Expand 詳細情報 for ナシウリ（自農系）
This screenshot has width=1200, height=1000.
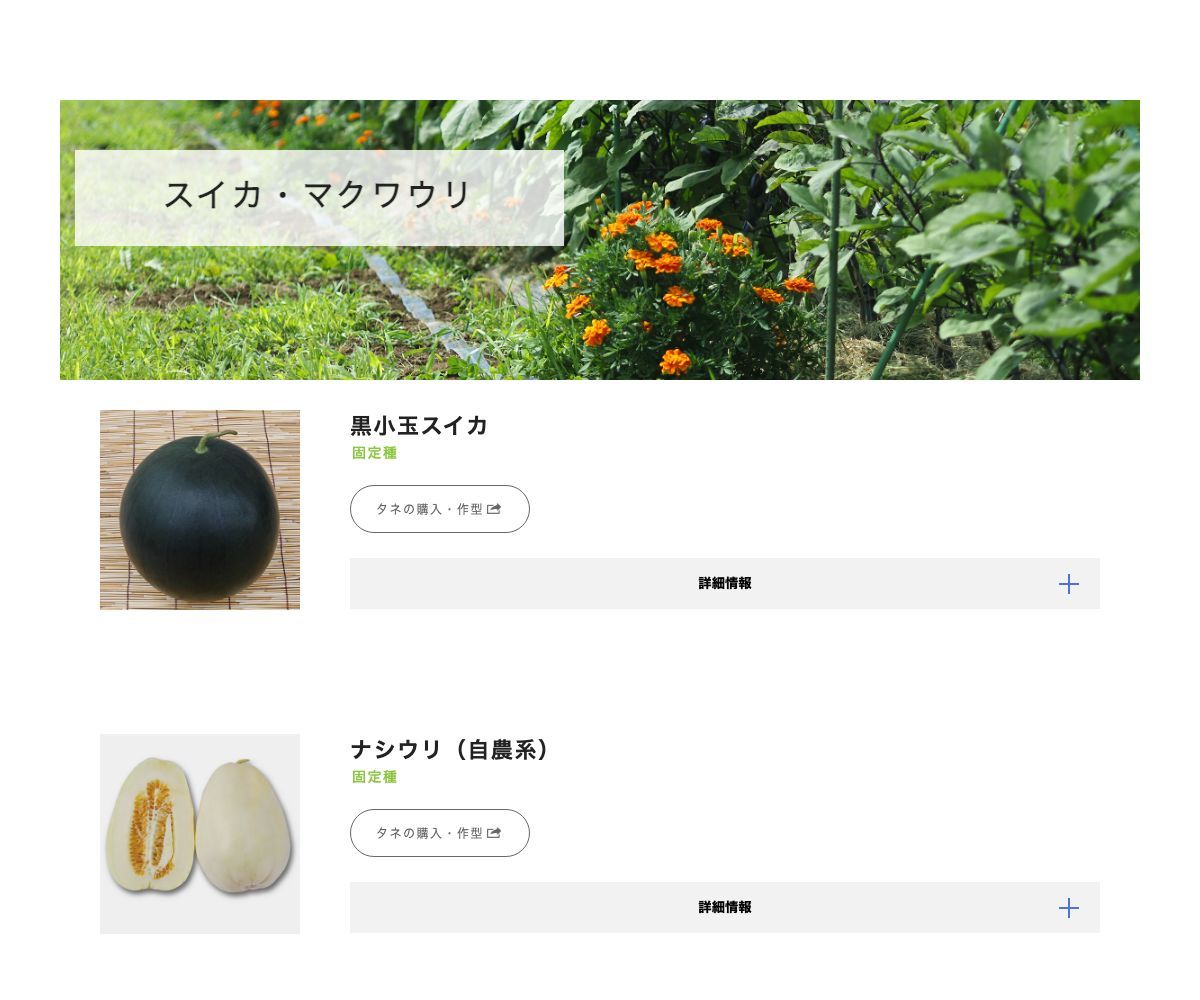pos(724,908)
